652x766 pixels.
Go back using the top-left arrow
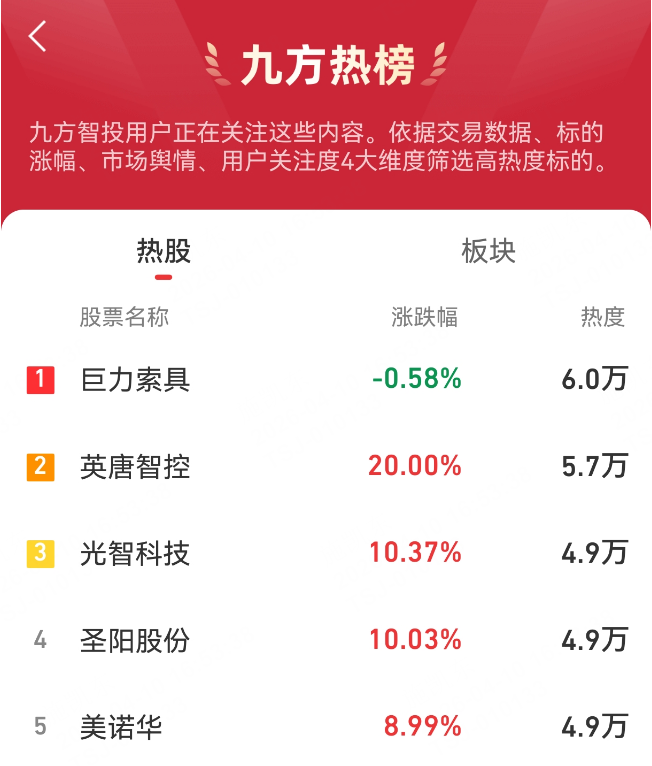point(38,37)
